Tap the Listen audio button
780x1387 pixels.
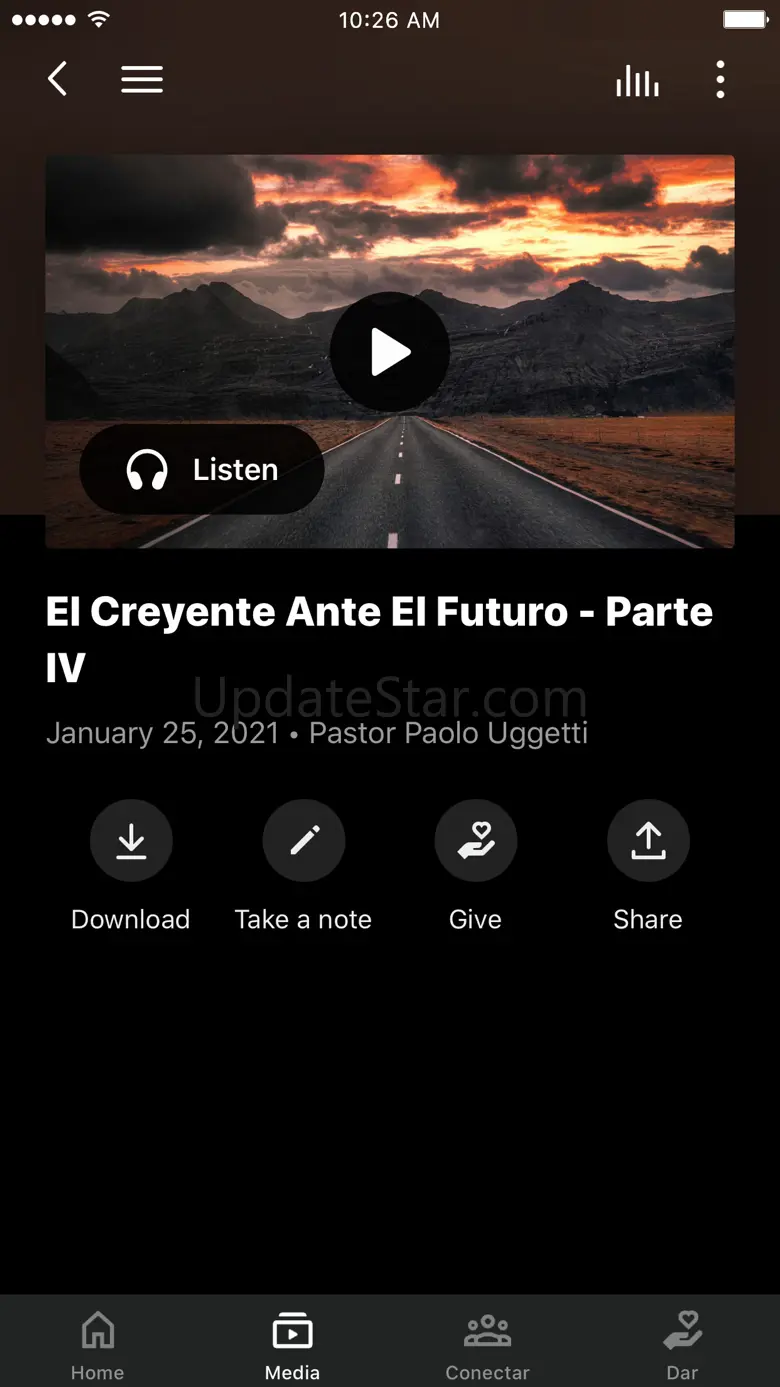[202, 469]
